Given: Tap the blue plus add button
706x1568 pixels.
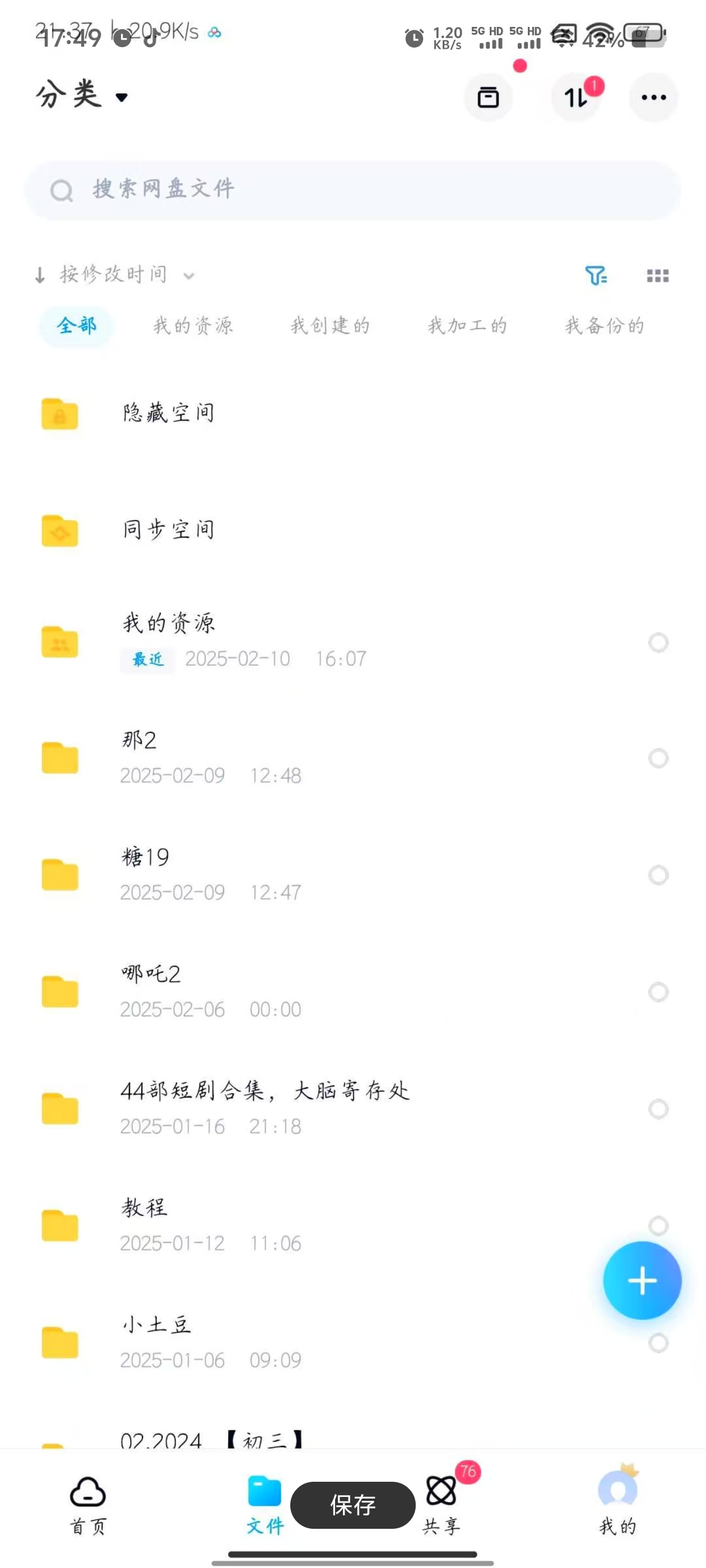Looking at the screenshot, I should (642, 1281).
